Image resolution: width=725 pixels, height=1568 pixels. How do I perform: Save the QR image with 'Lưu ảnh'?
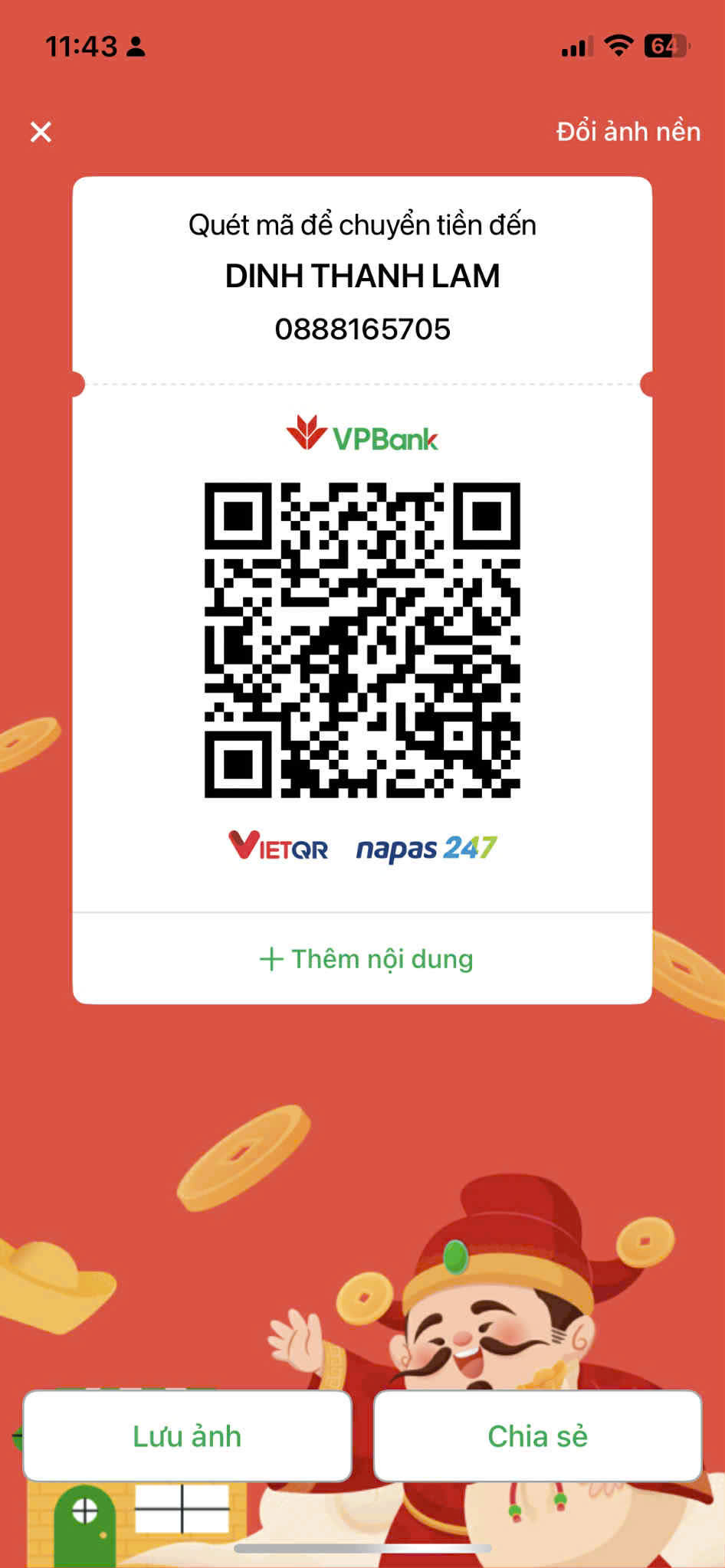pos(187,1436)
